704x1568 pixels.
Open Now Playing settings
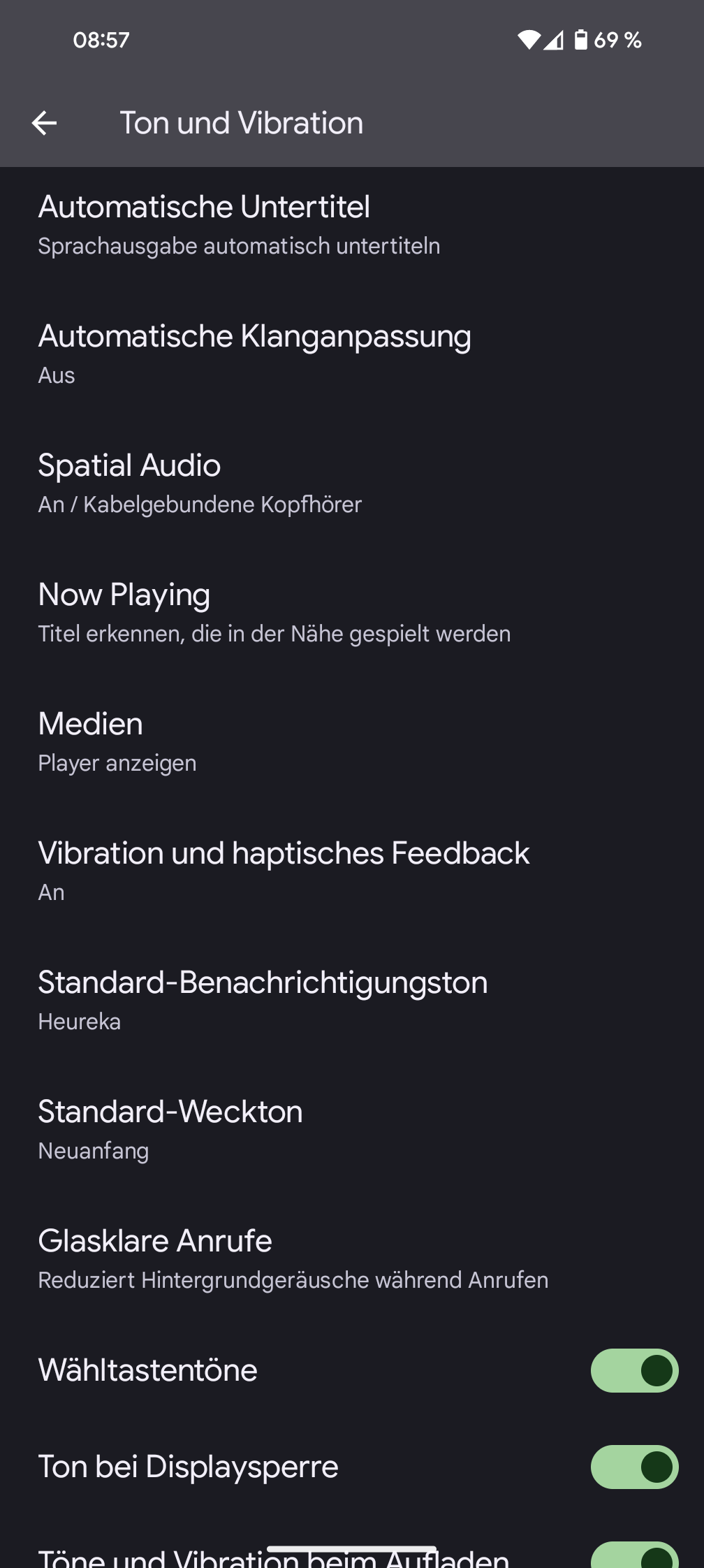pyautogui.click(x=279, y=613)
